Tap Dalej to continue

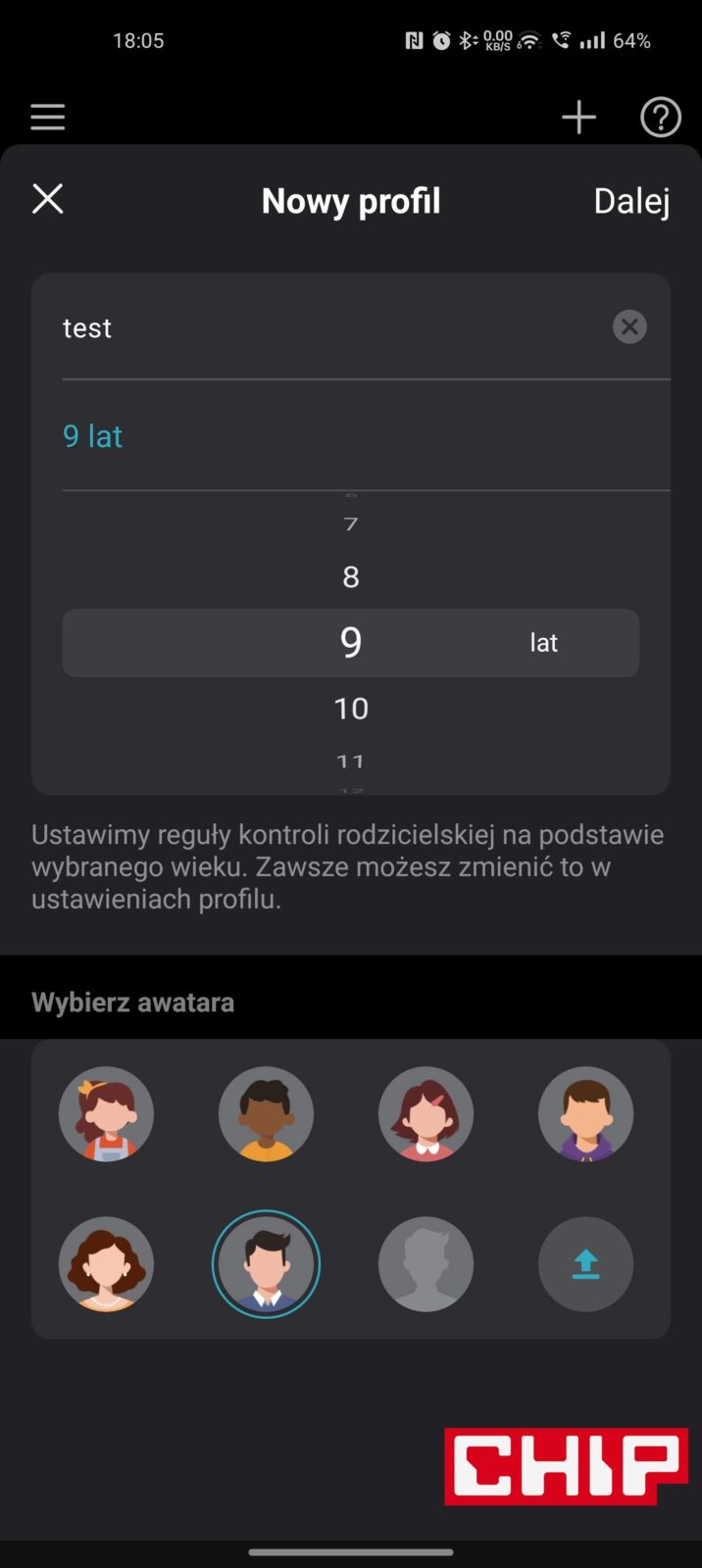pyautogui.click(x=631, y=201)
